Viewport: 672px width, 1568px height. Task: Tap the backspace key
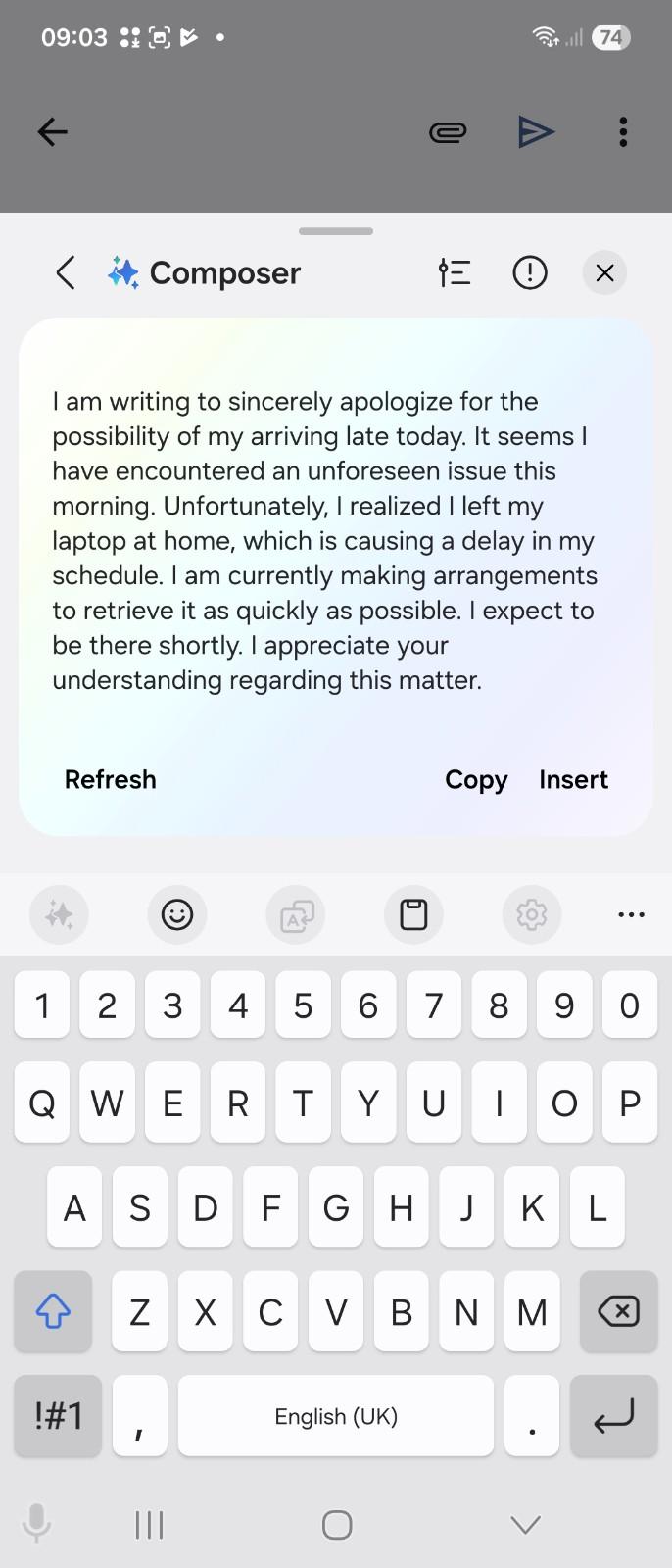(618, 1311)
